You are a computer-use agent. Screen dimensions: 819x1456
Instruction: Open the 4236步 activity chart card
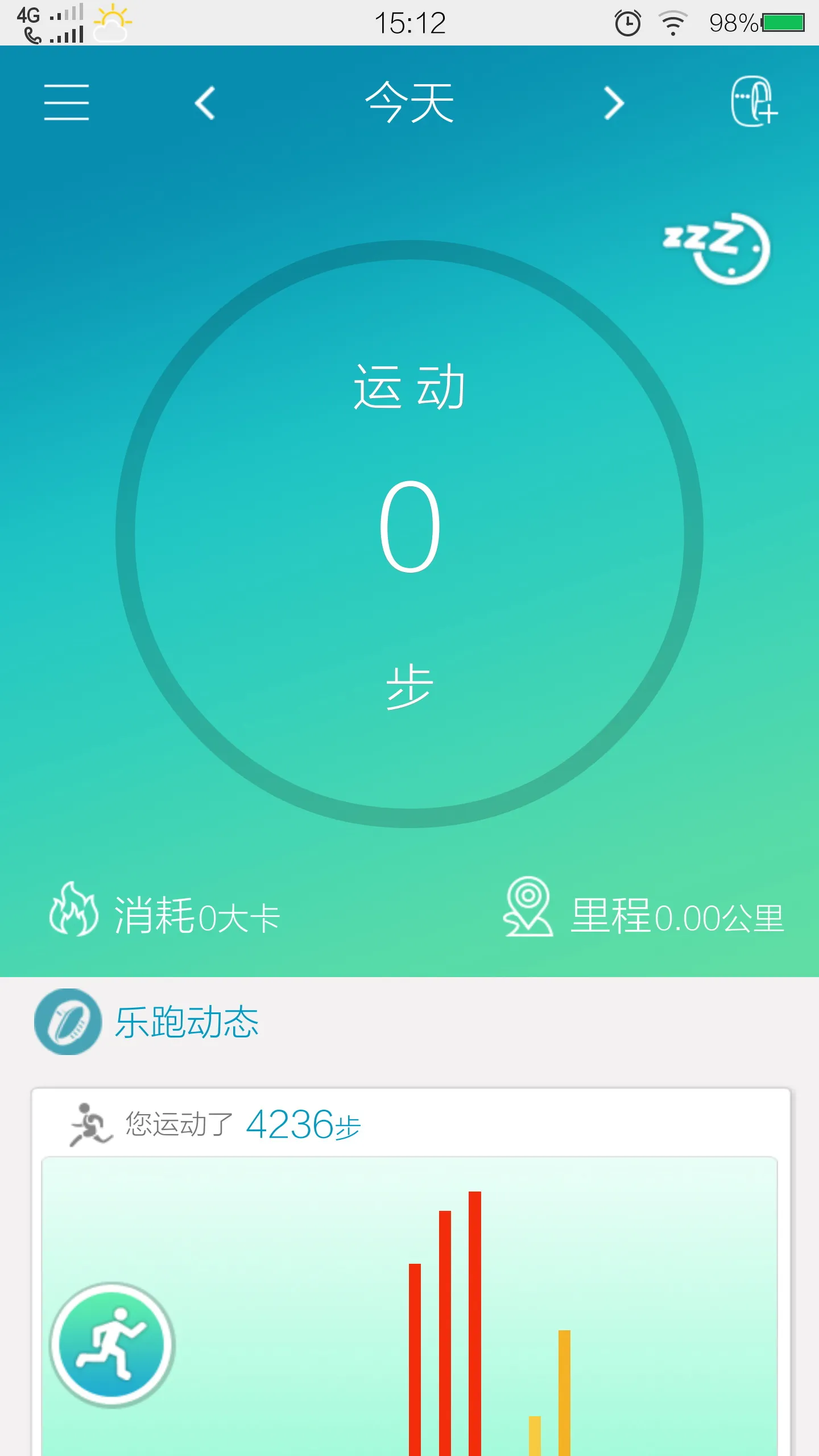point(409,1125)
